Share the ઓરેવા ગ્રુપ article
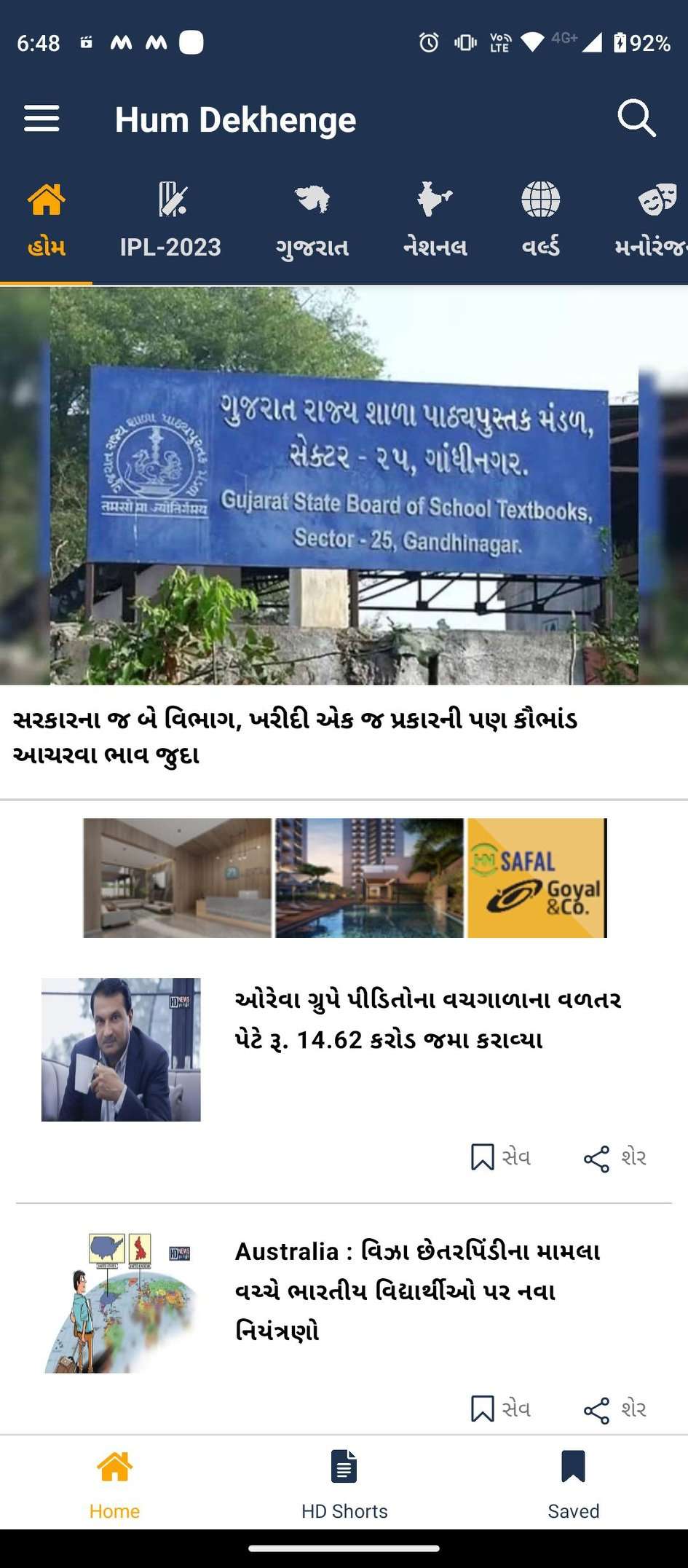 615,1157
